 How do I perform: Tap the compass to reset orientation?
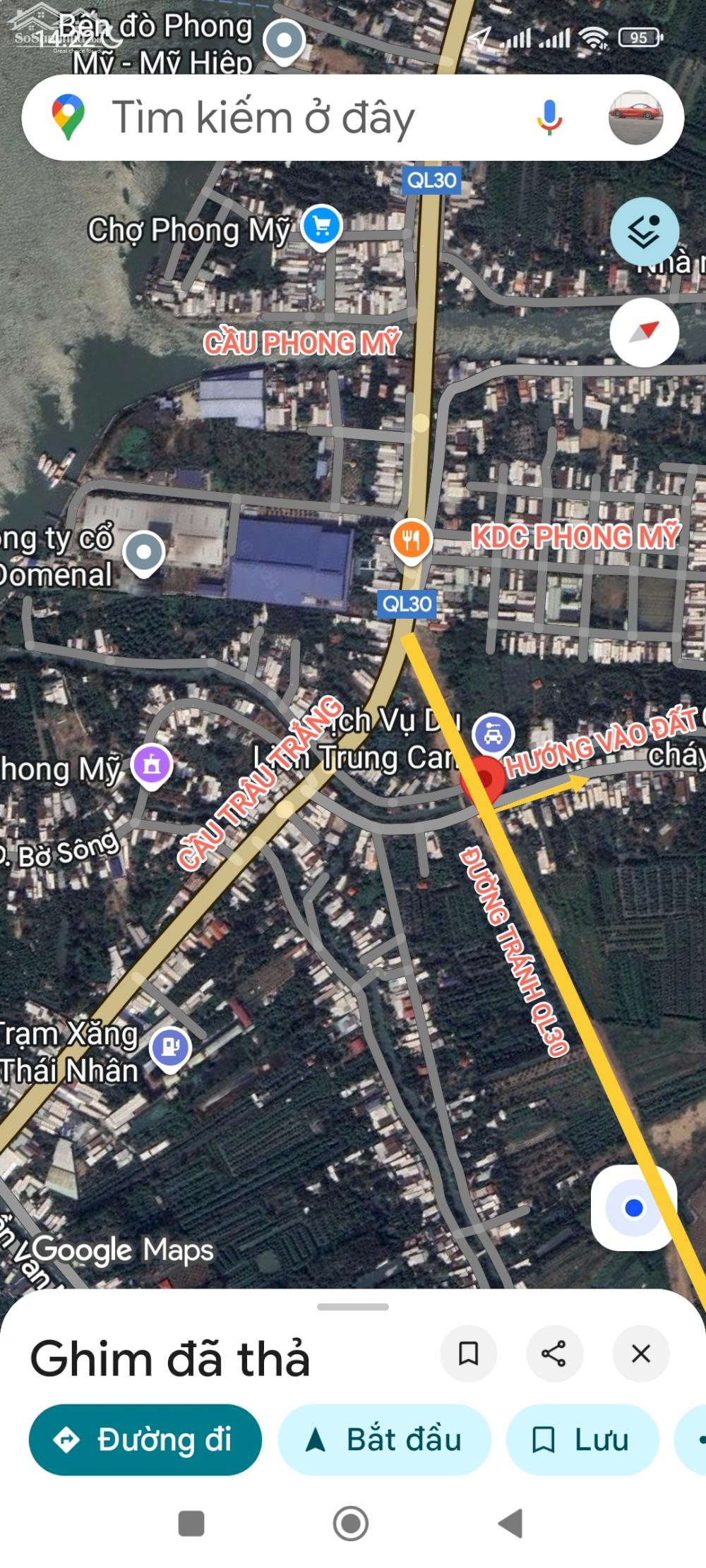pyautogui.click(x=644, y=332)
